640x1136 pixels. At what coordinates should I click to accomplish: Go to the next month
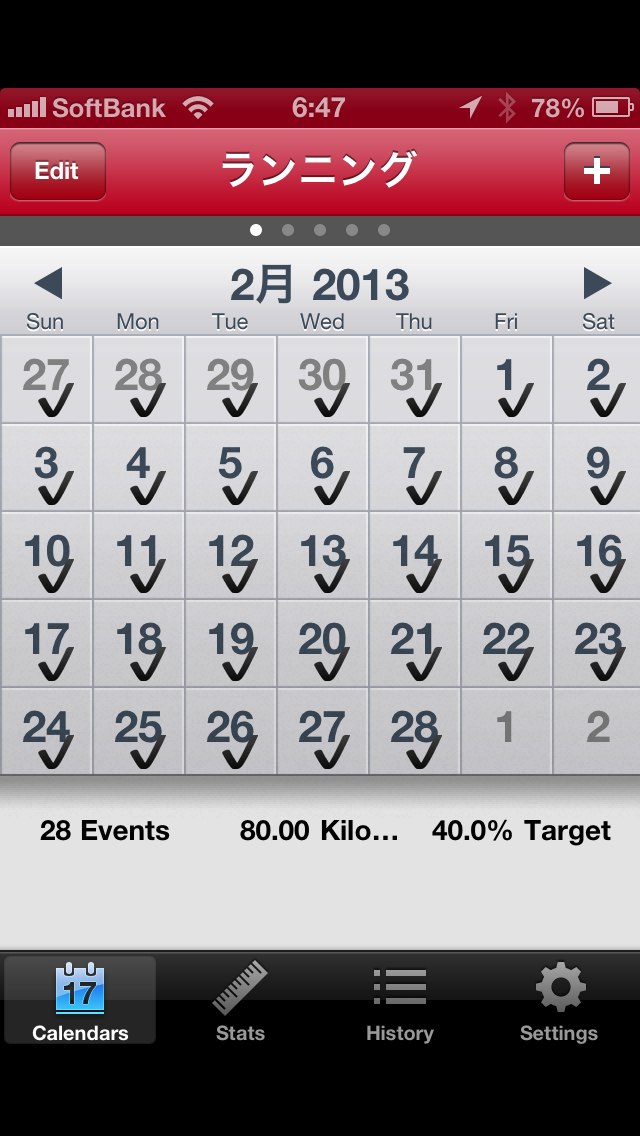pos(597,284)
